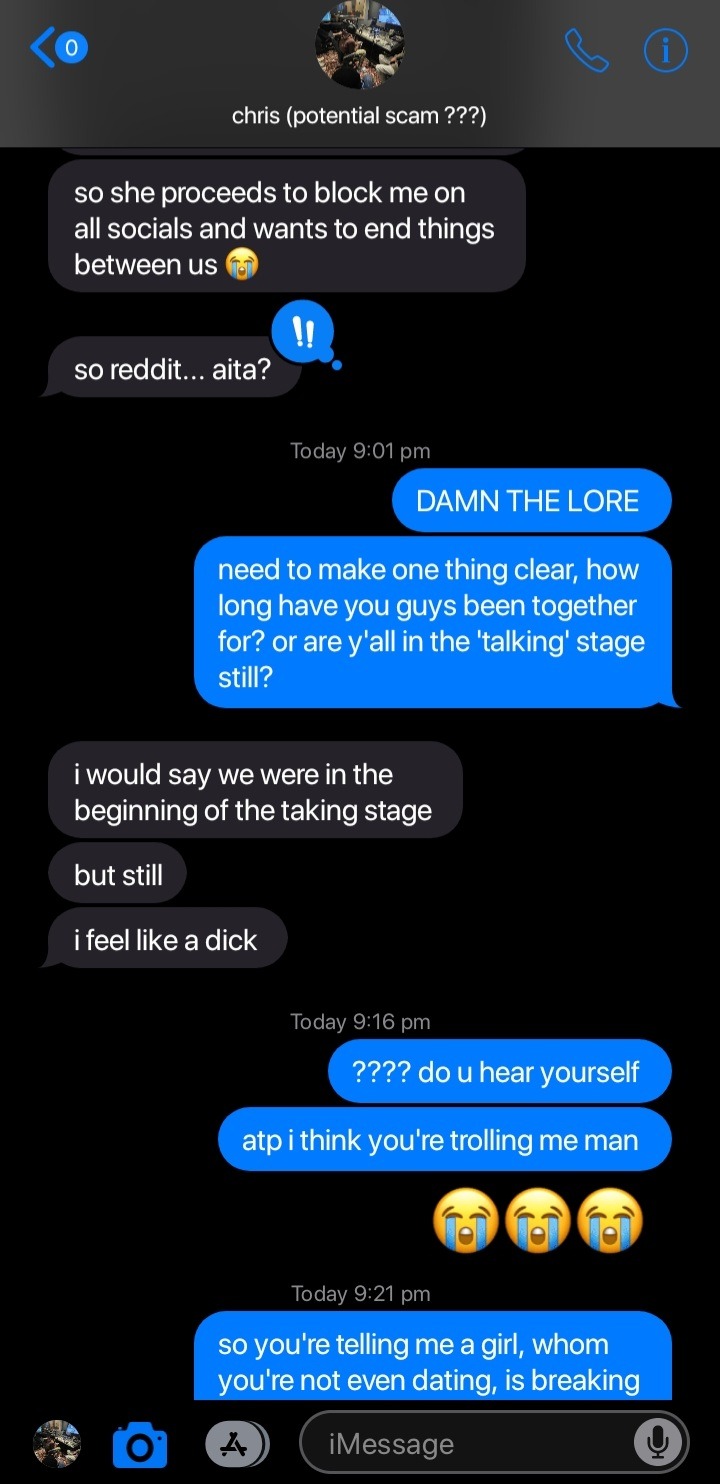Viewport: 720px width, 1484px height.
Task: Open chris's contact profile picture
Action: [x=359, y=45]
